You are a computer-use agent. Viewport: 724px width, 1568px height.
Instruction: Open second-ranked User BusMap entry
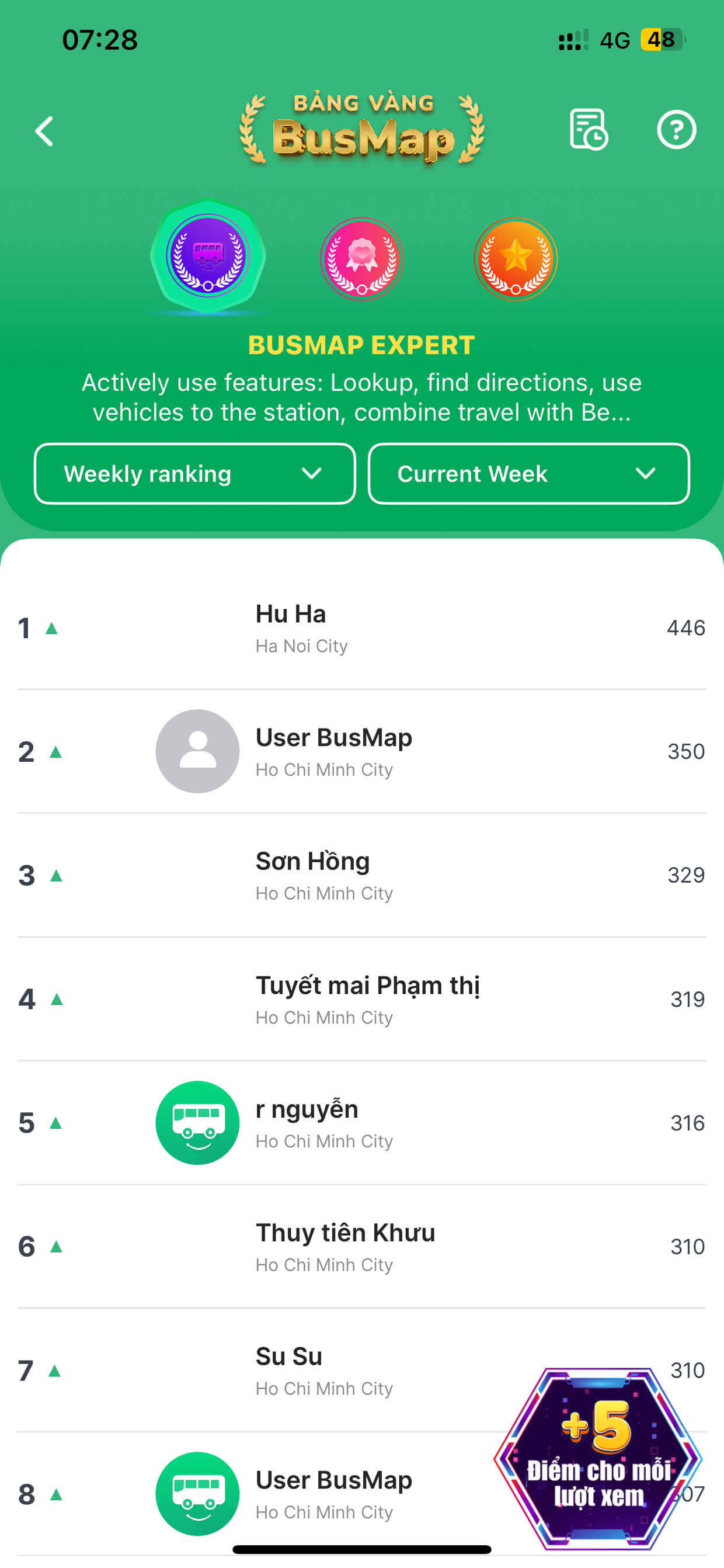[361, 752]
